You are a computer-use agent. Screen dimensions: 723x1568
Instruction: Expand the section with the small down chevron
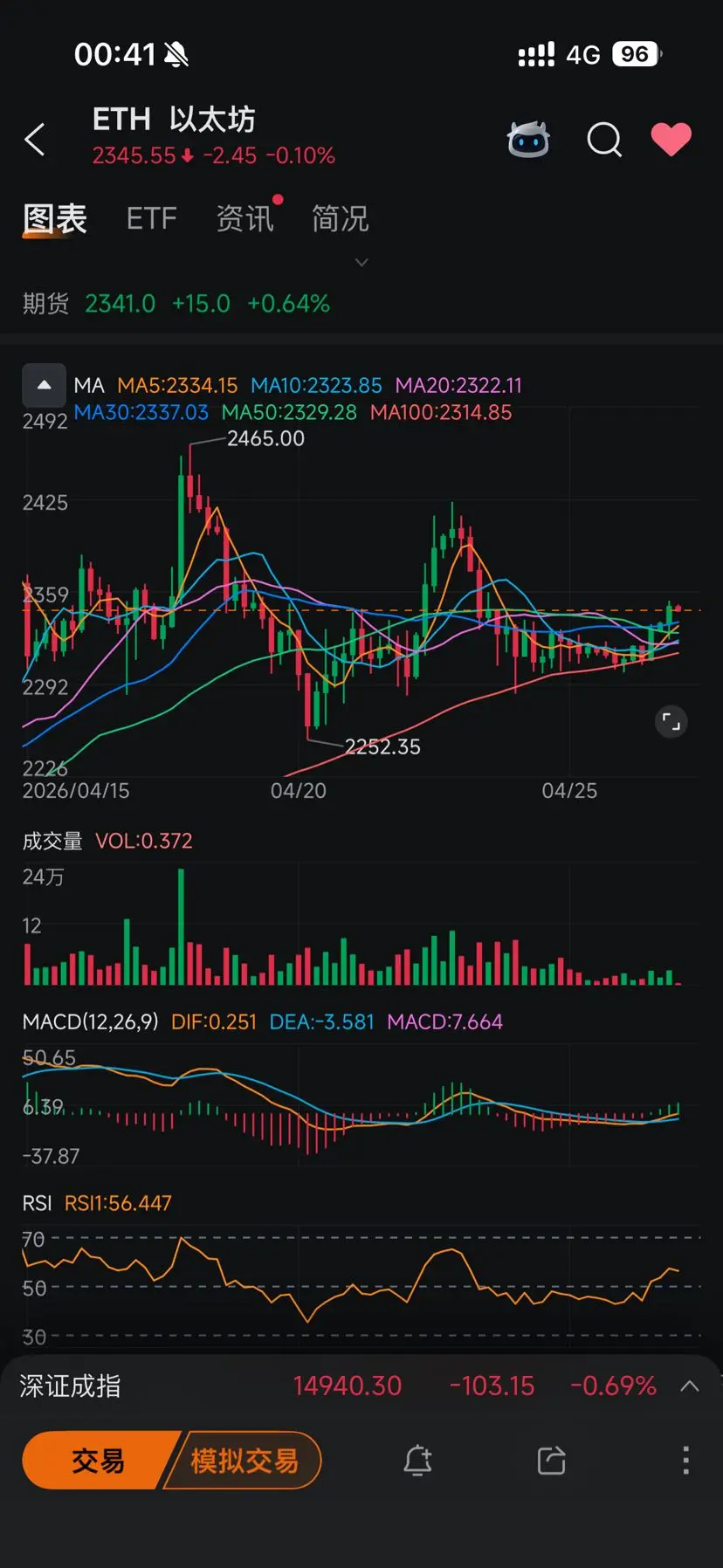point(361,262)
